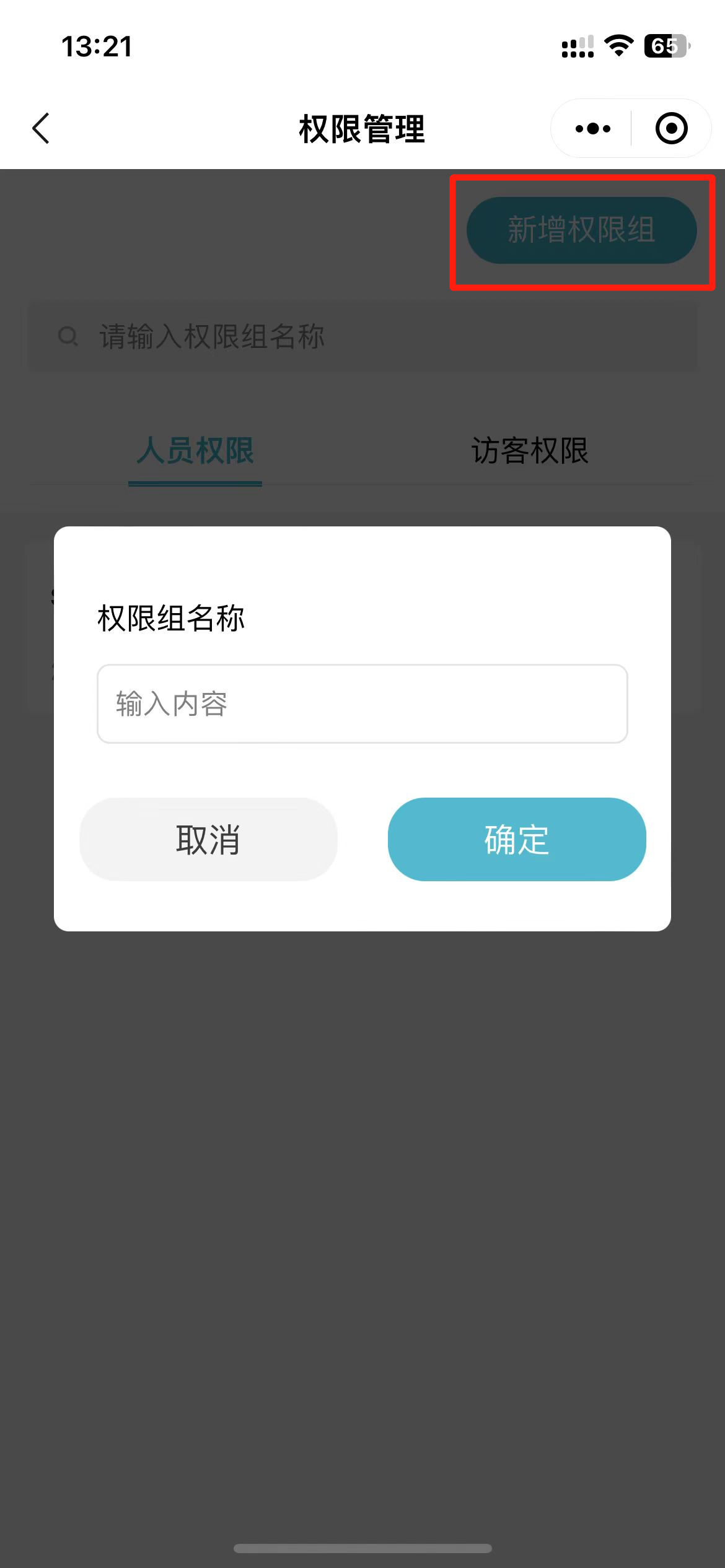
Task: Confirm the group name with 确定
Action: [517, 839]
